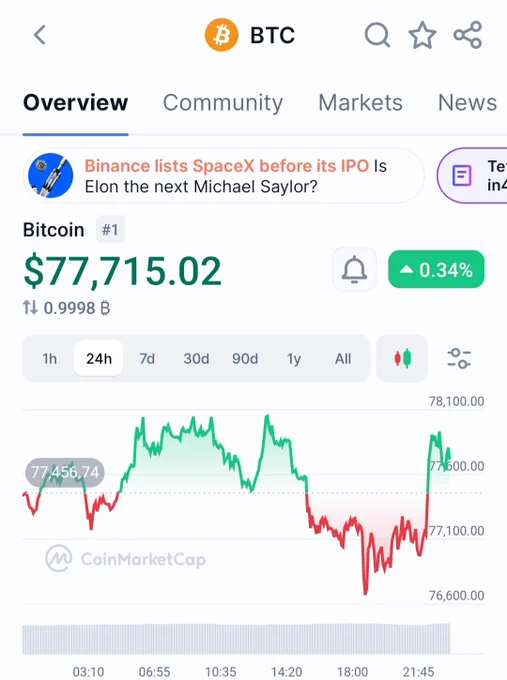Select the 30d chart range
This screenshot has height=680, width=507.
(x=196, y=359)
